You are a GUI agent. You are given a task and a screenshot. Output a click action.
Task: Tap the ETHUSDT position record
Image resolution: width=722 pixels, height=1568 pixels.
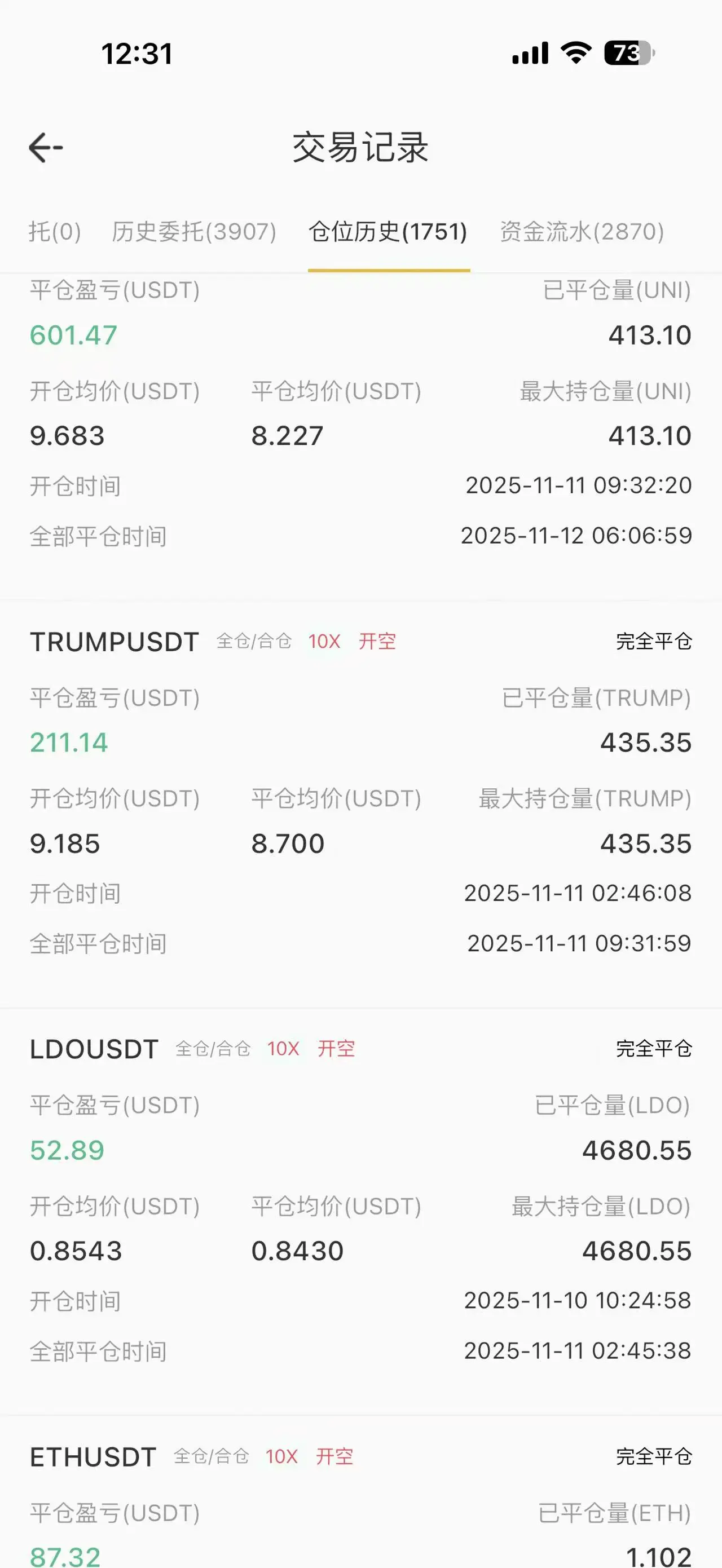[93, 1457]
